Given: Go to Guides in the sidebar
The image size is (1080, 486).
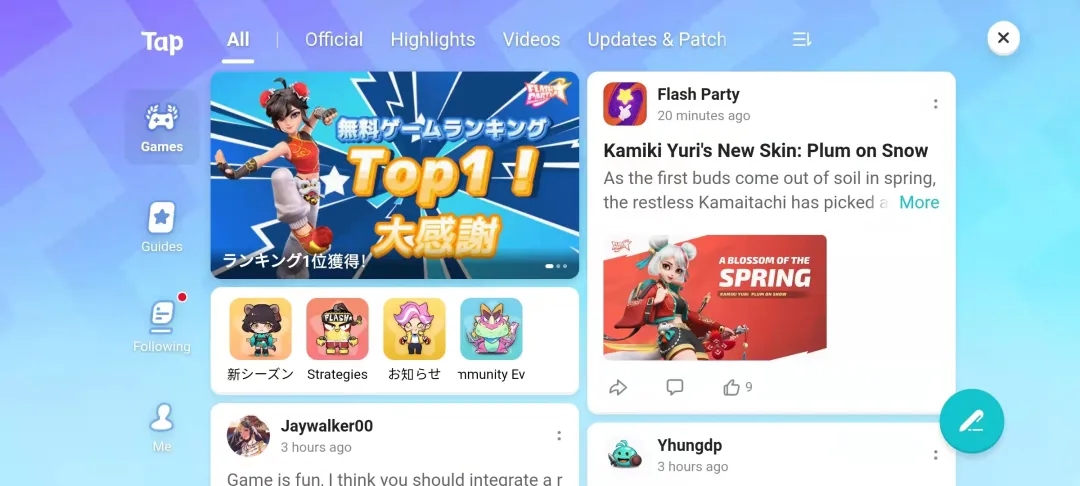Looking at the screenshot, I should [161, 227].
